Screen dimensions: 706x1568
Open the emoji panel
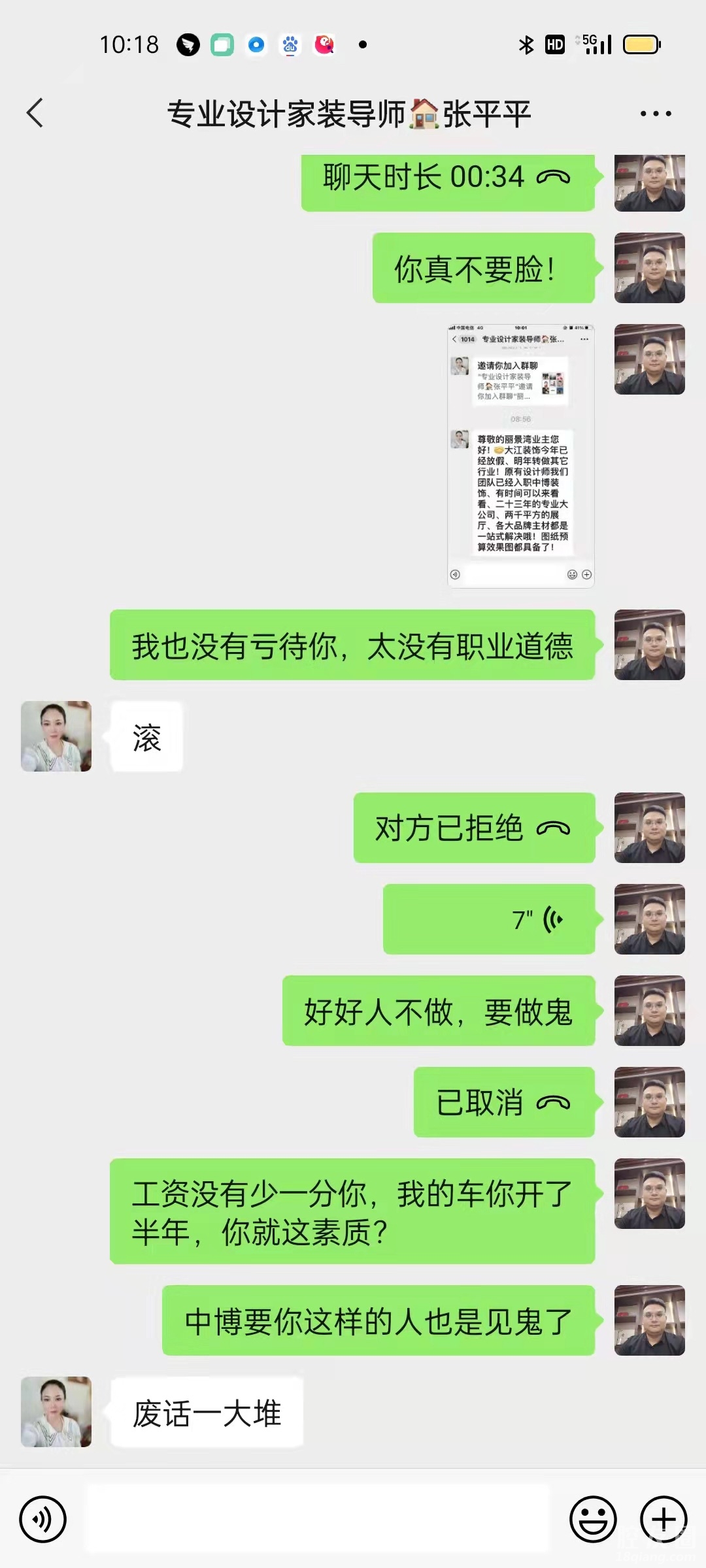pyautogui.click(x=593, y=1519)
